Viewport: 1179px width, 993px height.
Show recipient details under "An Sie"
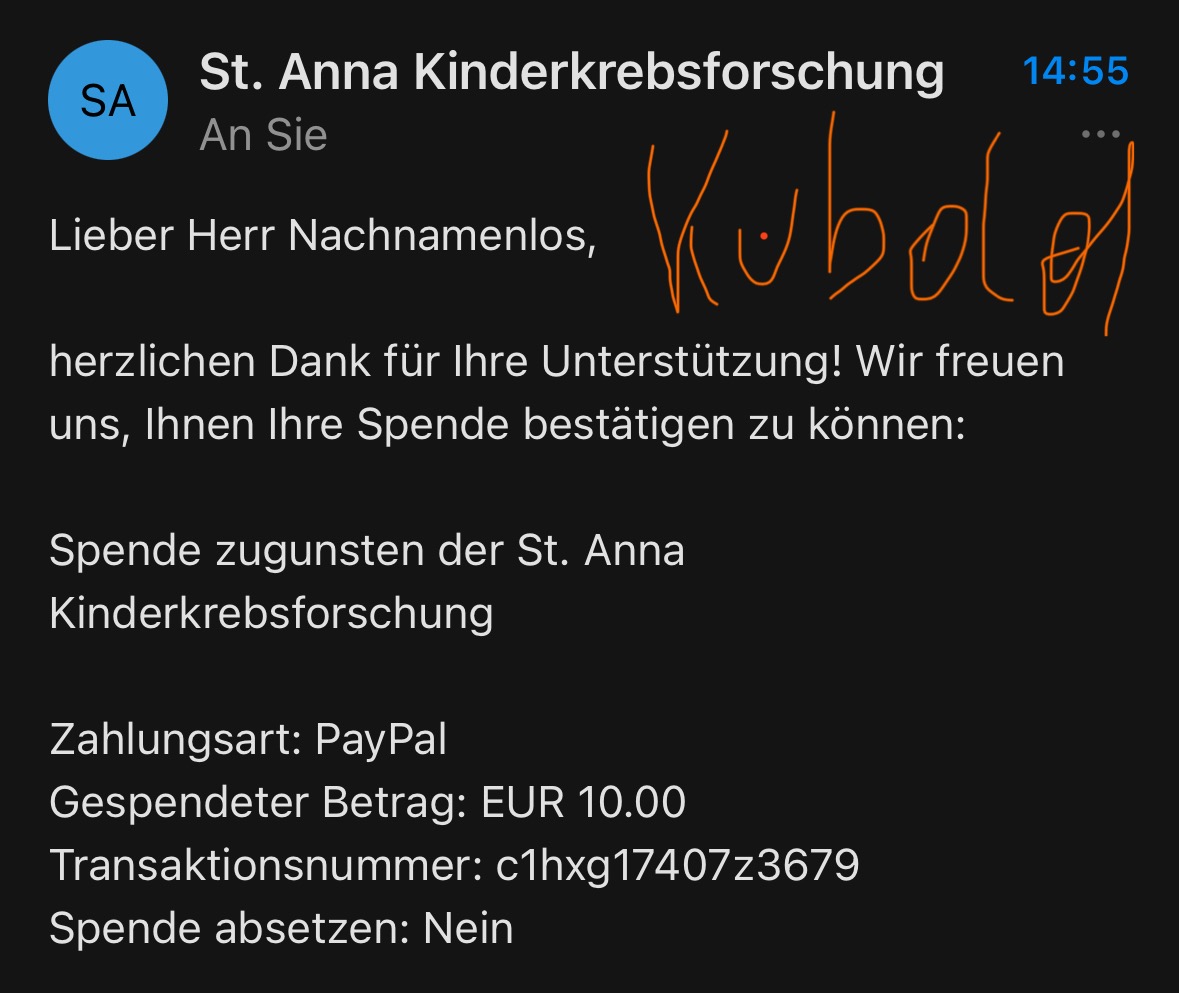pos(264,135)
